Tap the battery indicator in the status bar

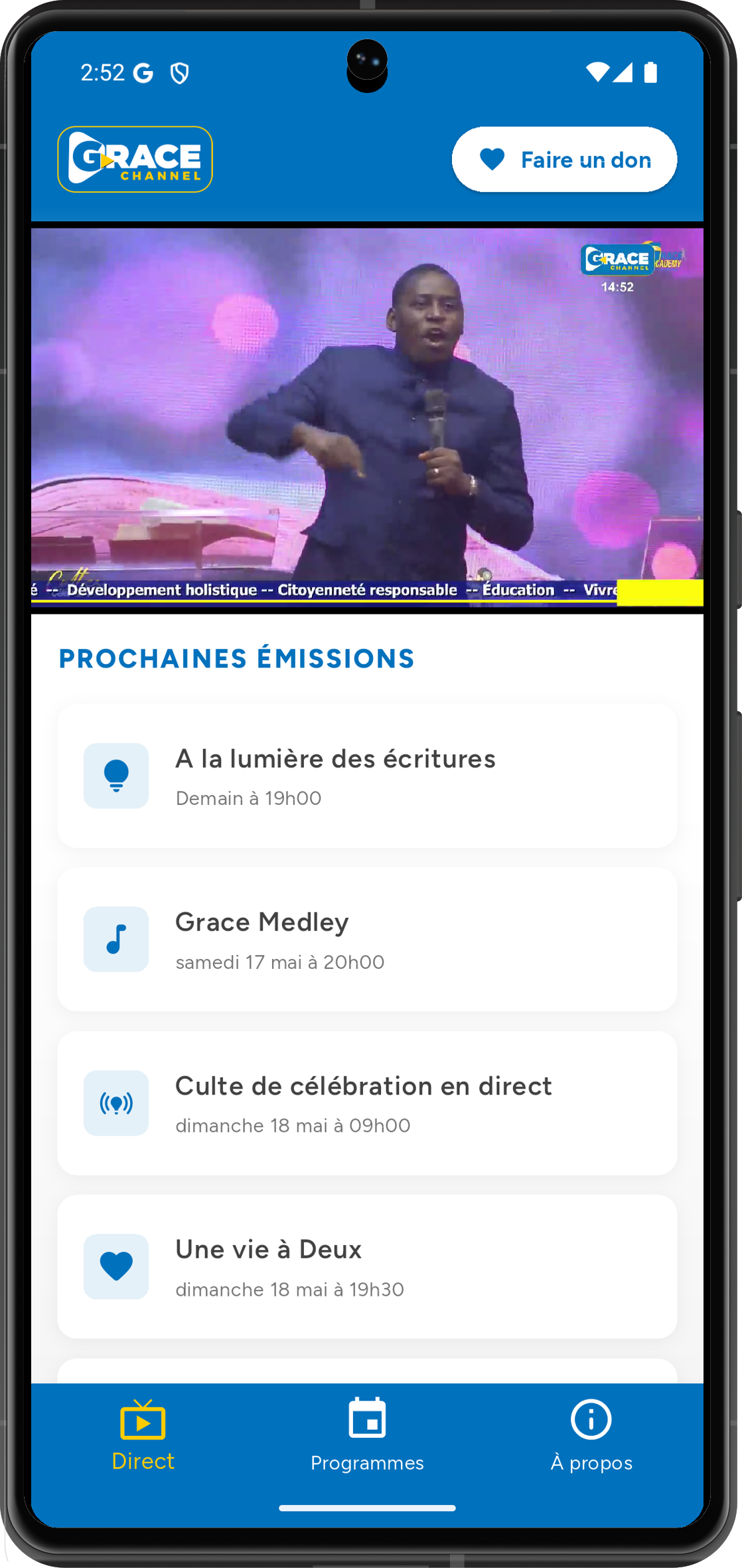652,72
